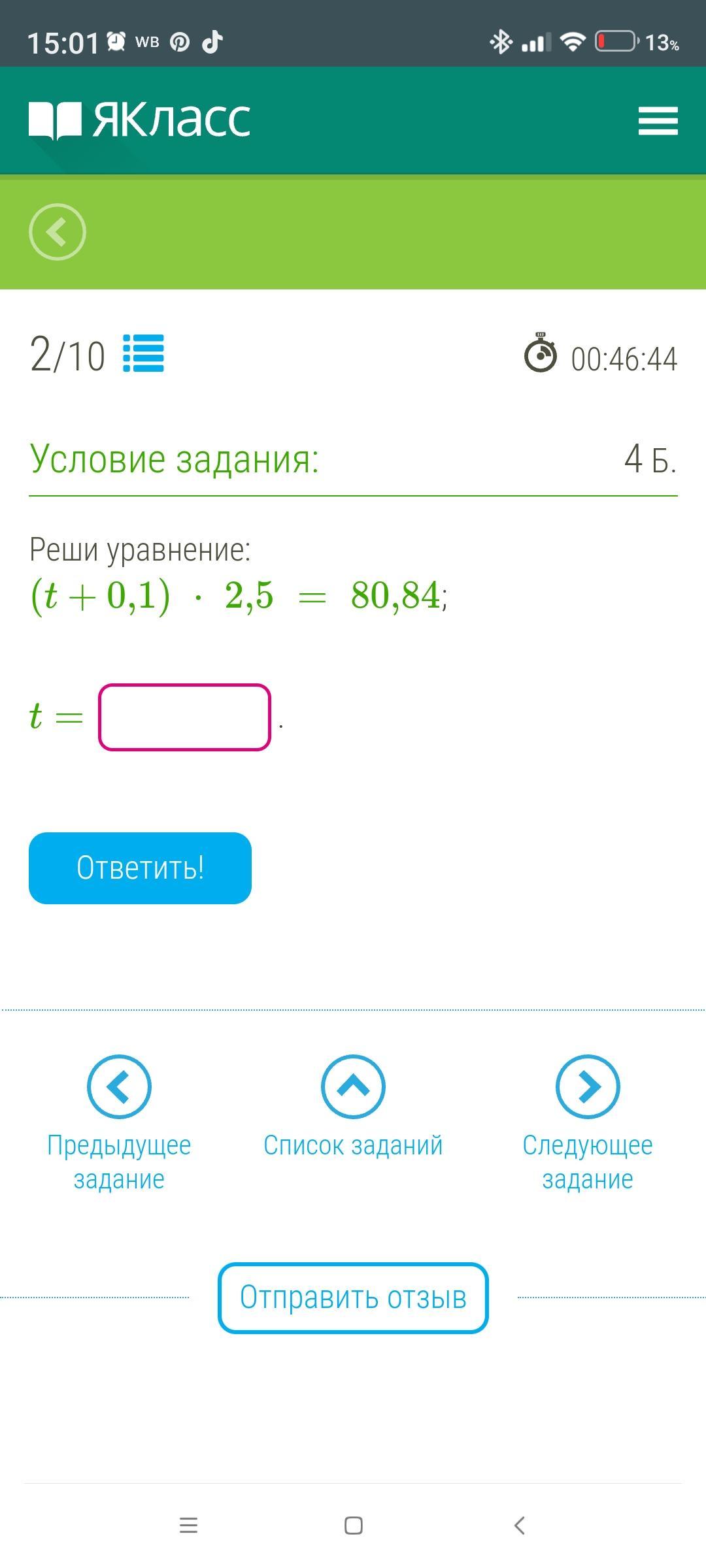Open the hamburger menu
This screenshot has height=1568, width=706.
pos(658,121)
